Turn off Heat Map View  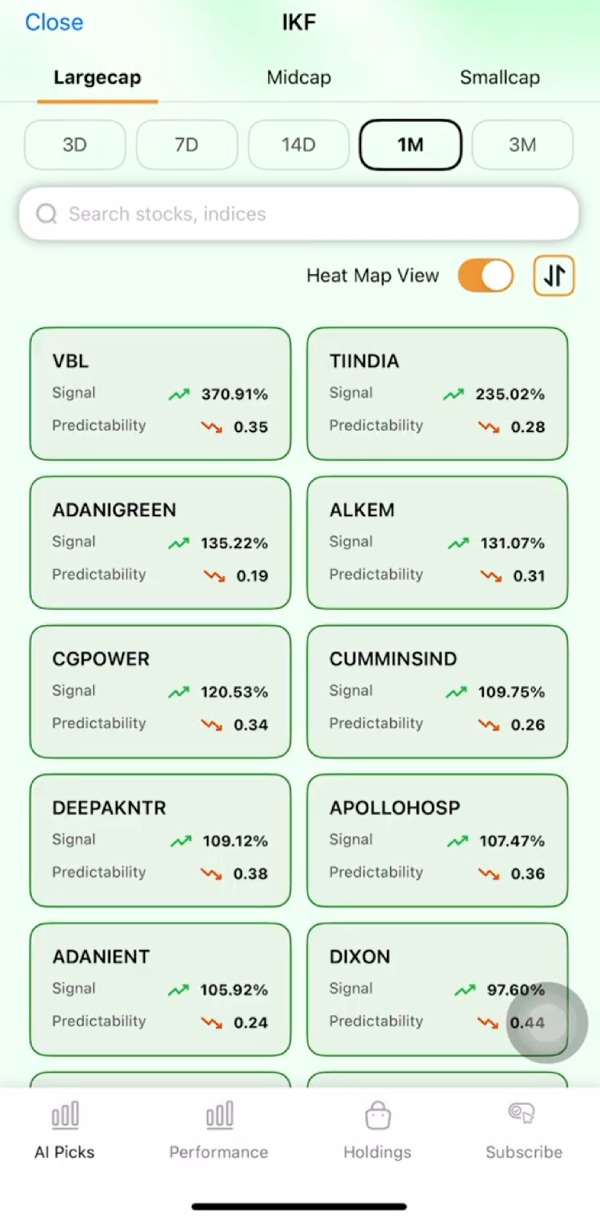pos(485,276)
